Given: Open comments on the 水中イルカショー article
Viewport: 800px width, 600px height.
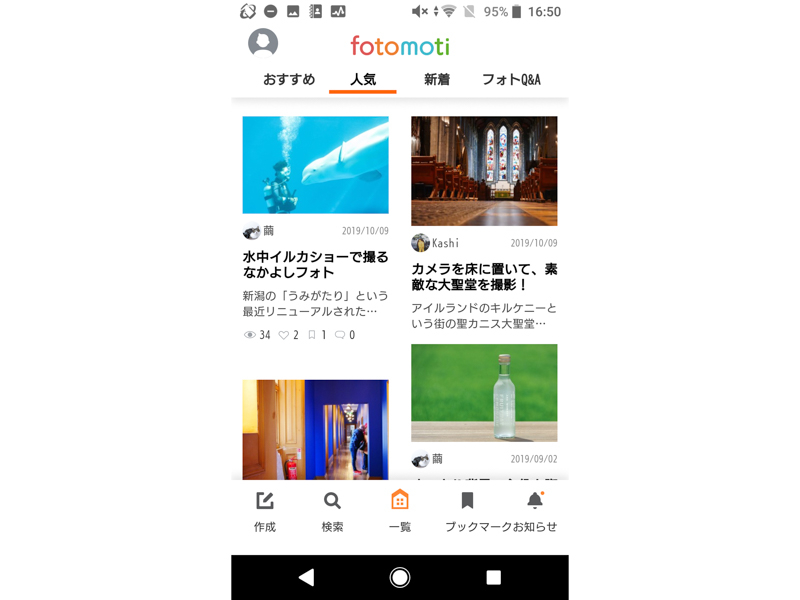Looking at the screenshot, I should [340, 335].
